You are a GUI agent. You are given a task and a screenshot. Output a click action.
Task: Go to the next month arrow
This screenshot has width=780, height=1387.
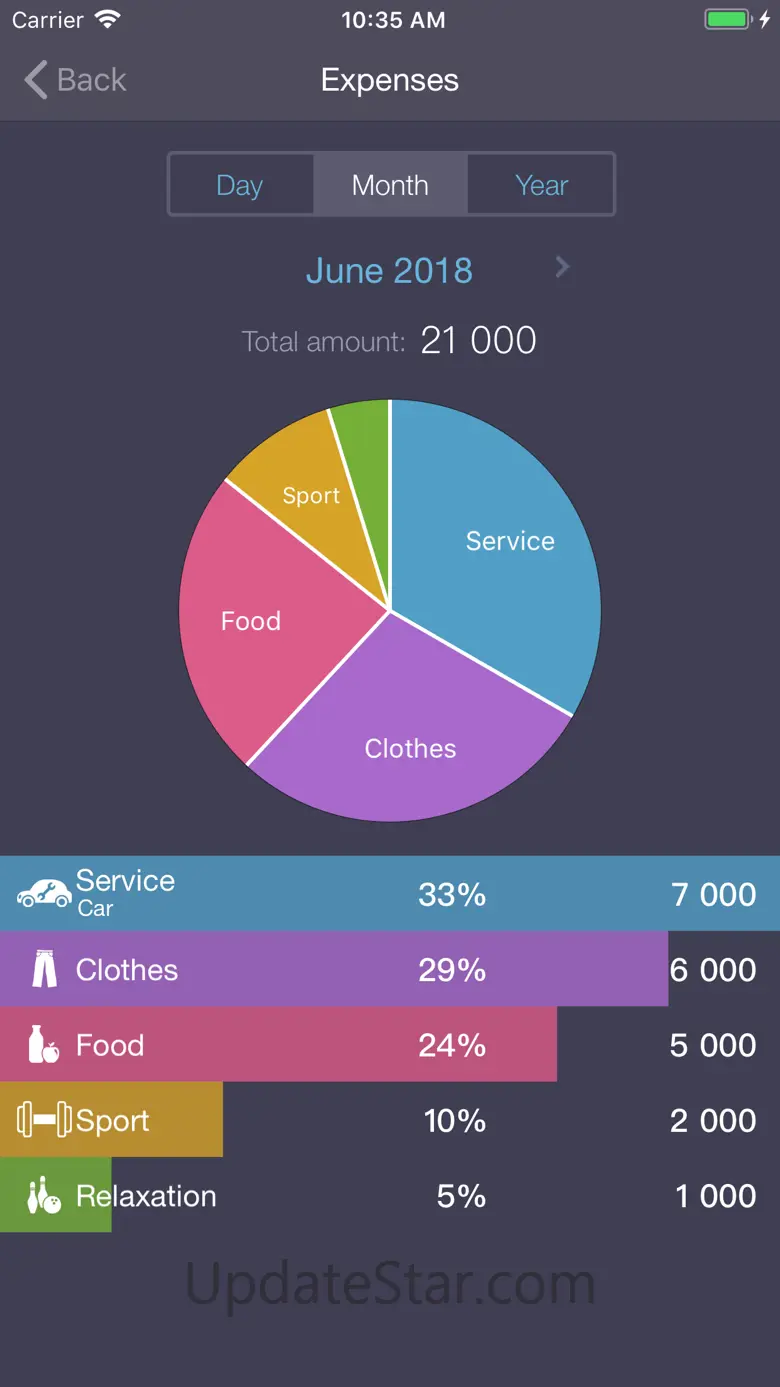click(562, 267)
